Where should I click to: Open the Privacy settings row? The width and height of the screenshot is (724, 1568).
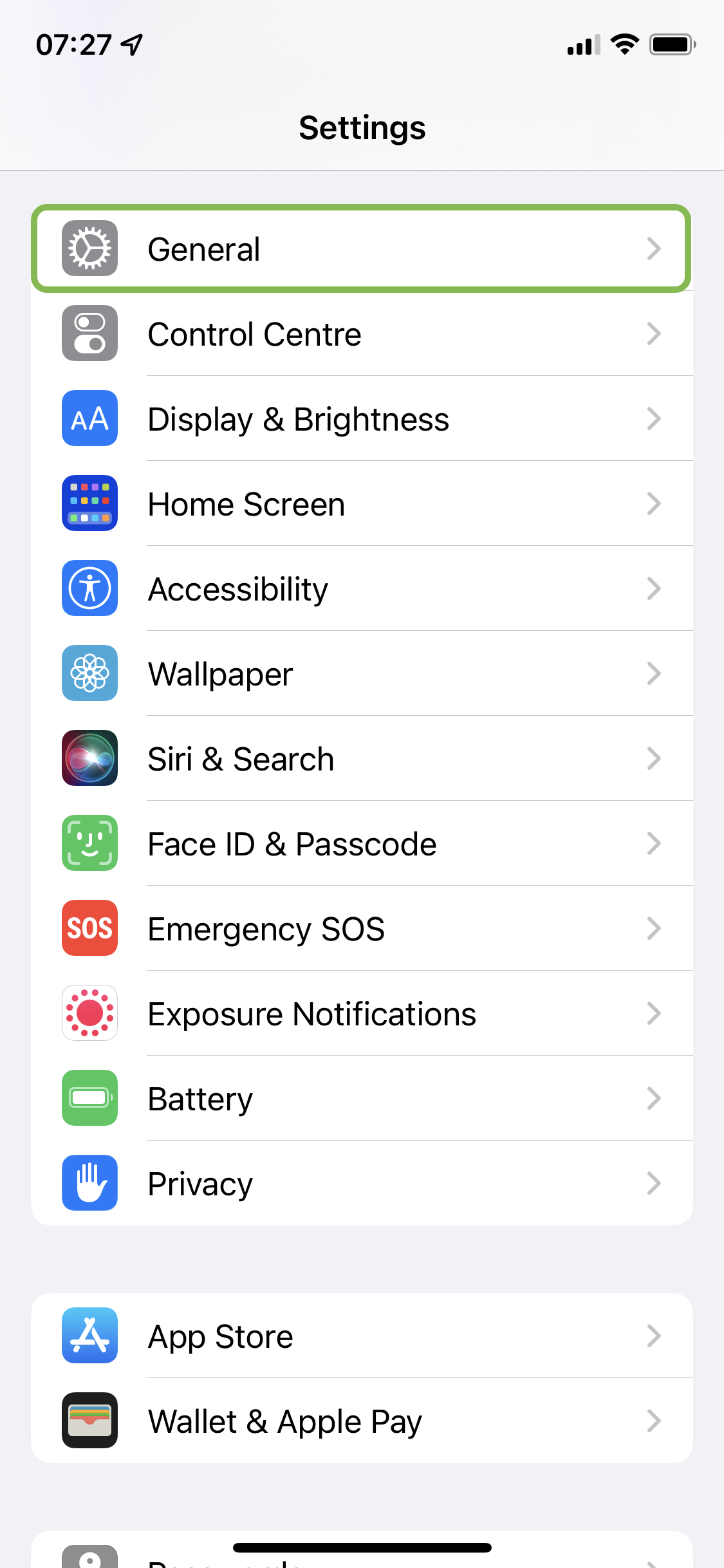point(360,1183)
